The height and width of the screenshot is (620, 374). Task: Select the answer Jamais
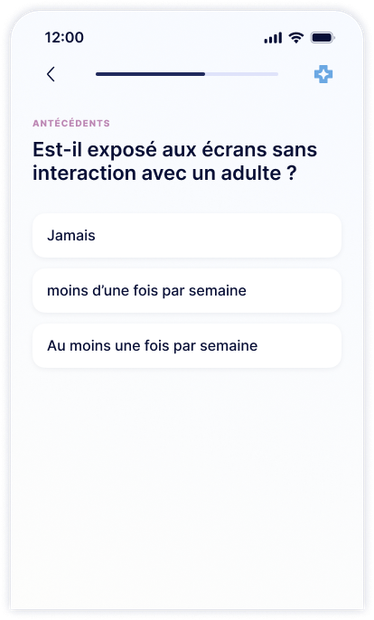[x=187, y=236]
